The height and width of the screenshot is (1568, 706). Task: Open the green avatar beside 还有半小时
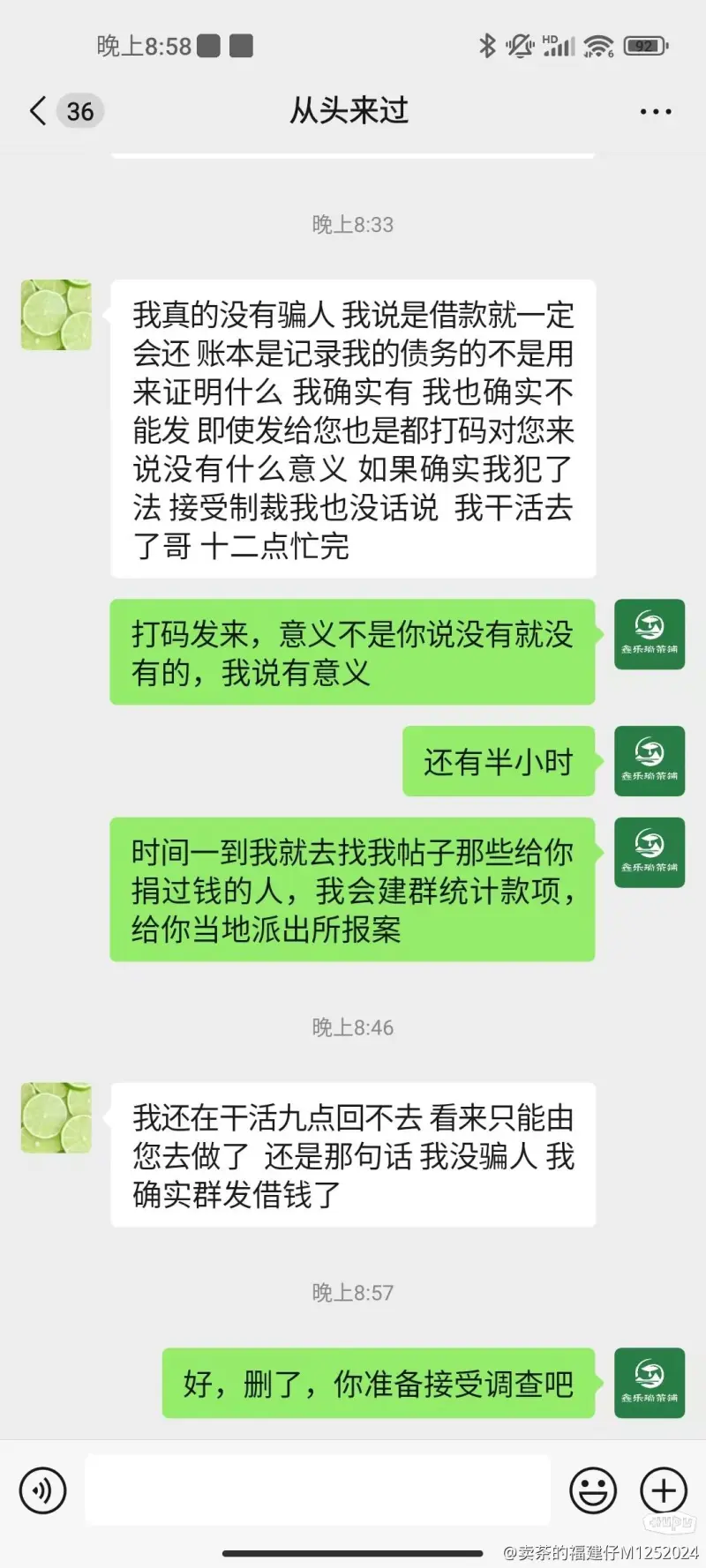coord(650,761)
